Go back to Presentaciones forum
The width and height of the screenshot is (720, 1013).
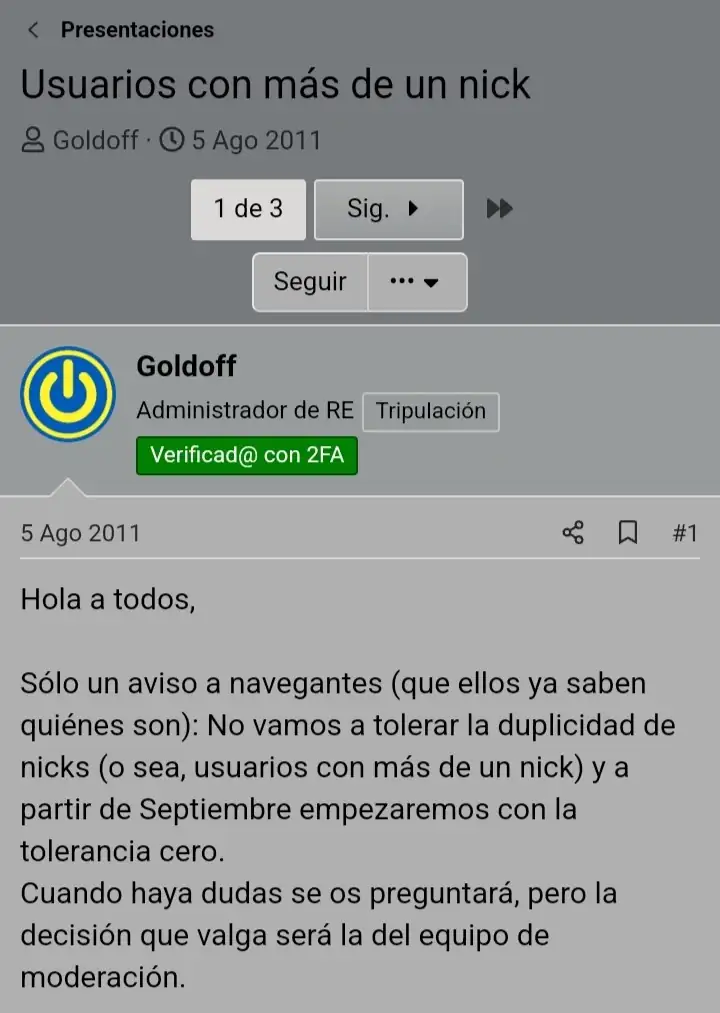pos(122,30)
